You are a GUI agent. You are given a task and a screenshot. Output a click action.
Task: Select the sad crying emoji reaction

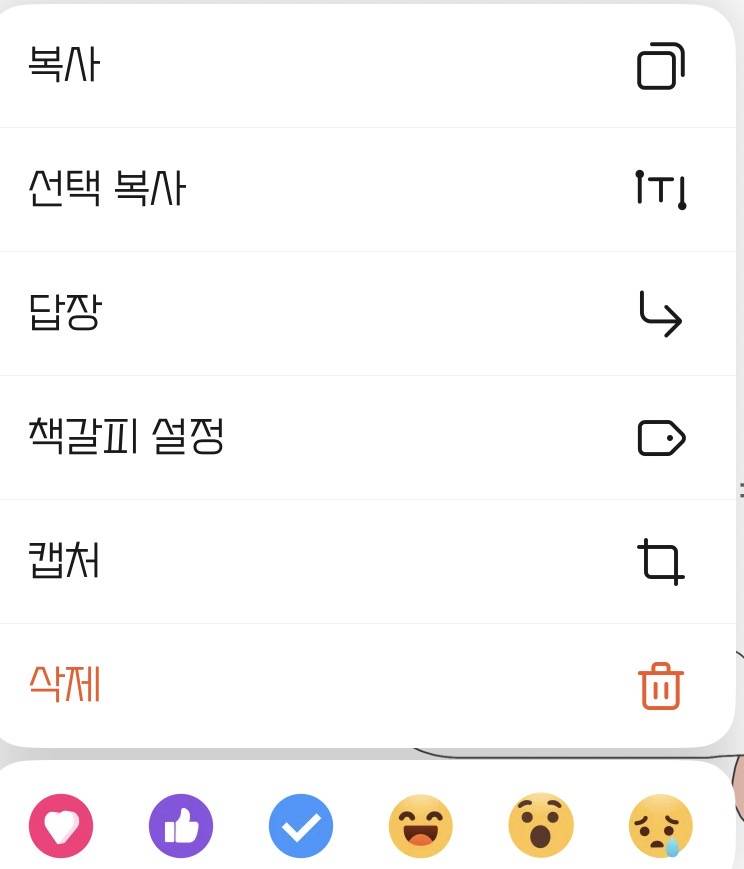tap(661, 826)
